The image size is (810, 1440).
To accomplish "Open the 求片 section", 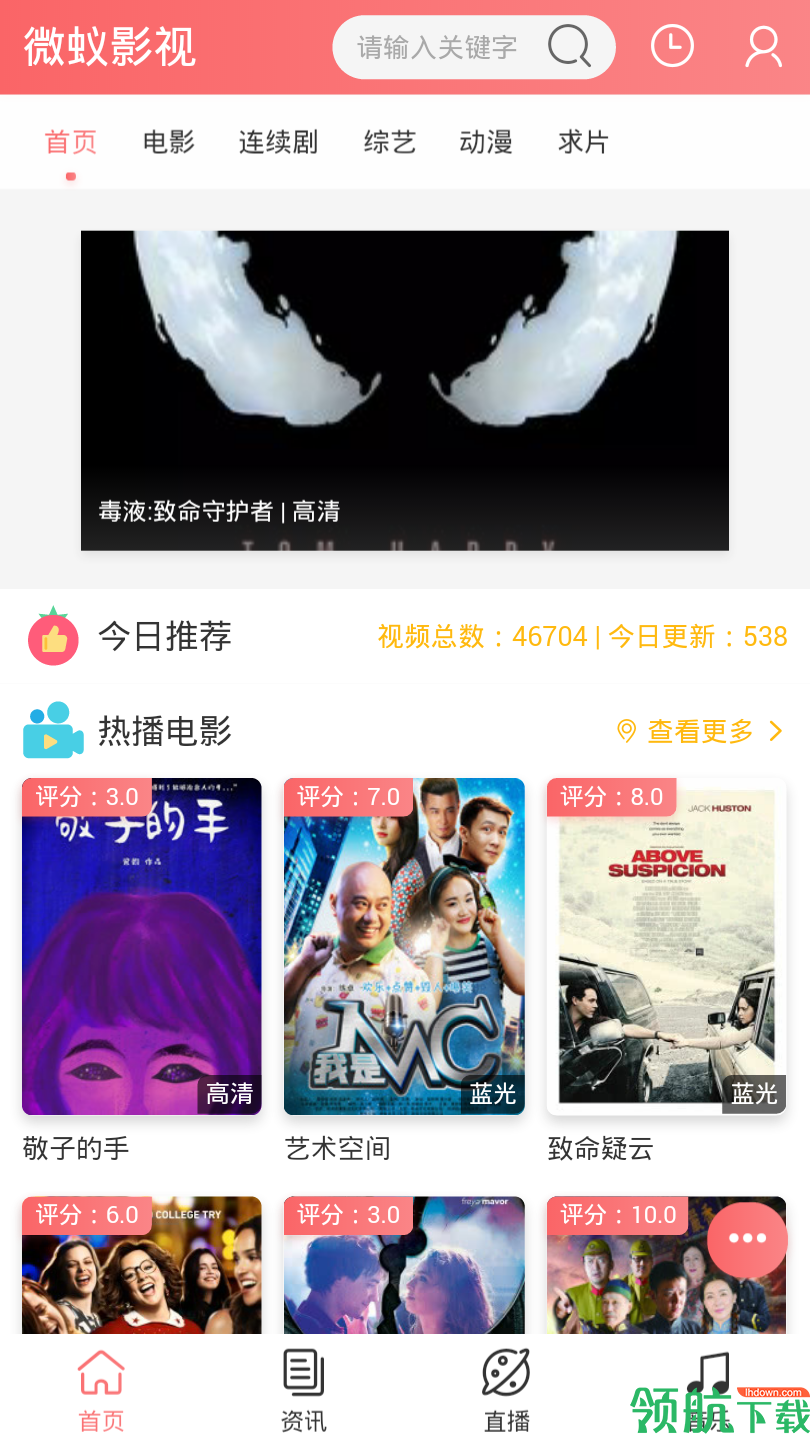I will coord(582,142).
